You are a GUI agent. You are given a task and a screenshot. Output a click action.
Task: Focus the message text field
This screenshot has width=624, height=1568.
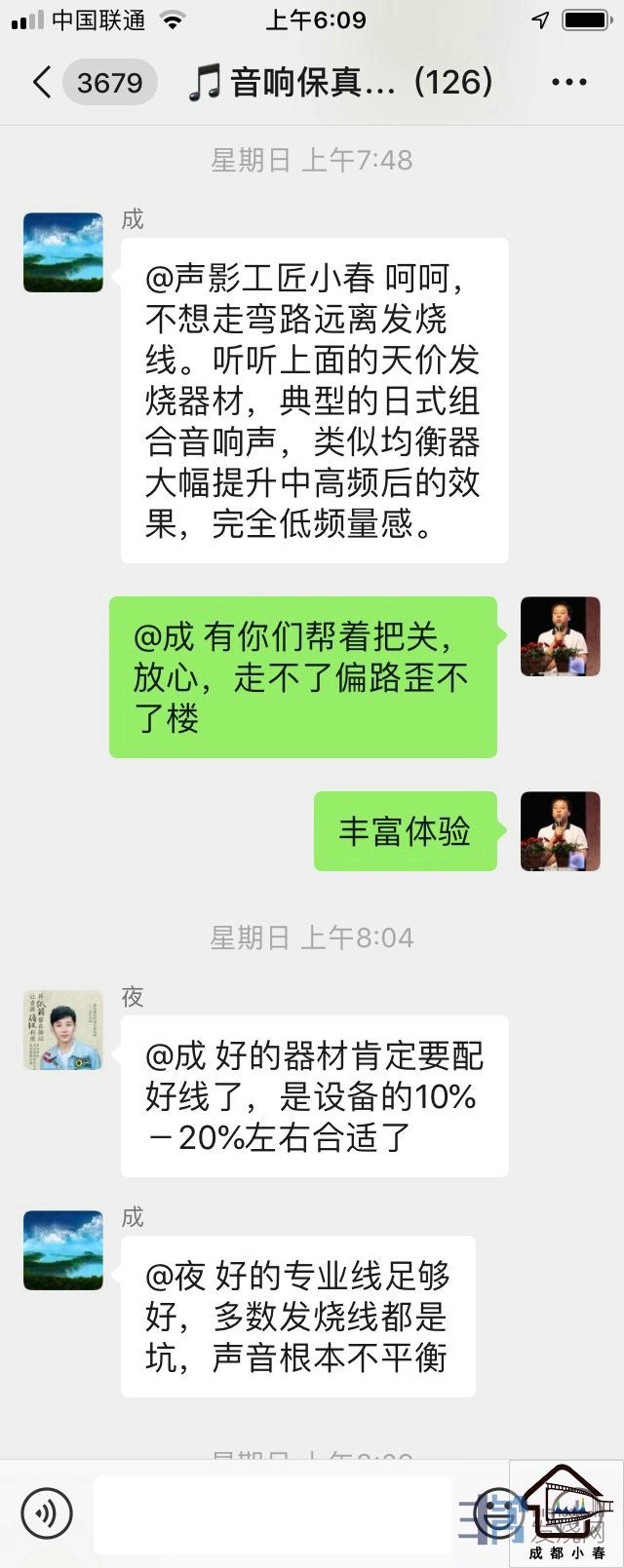273,1513
